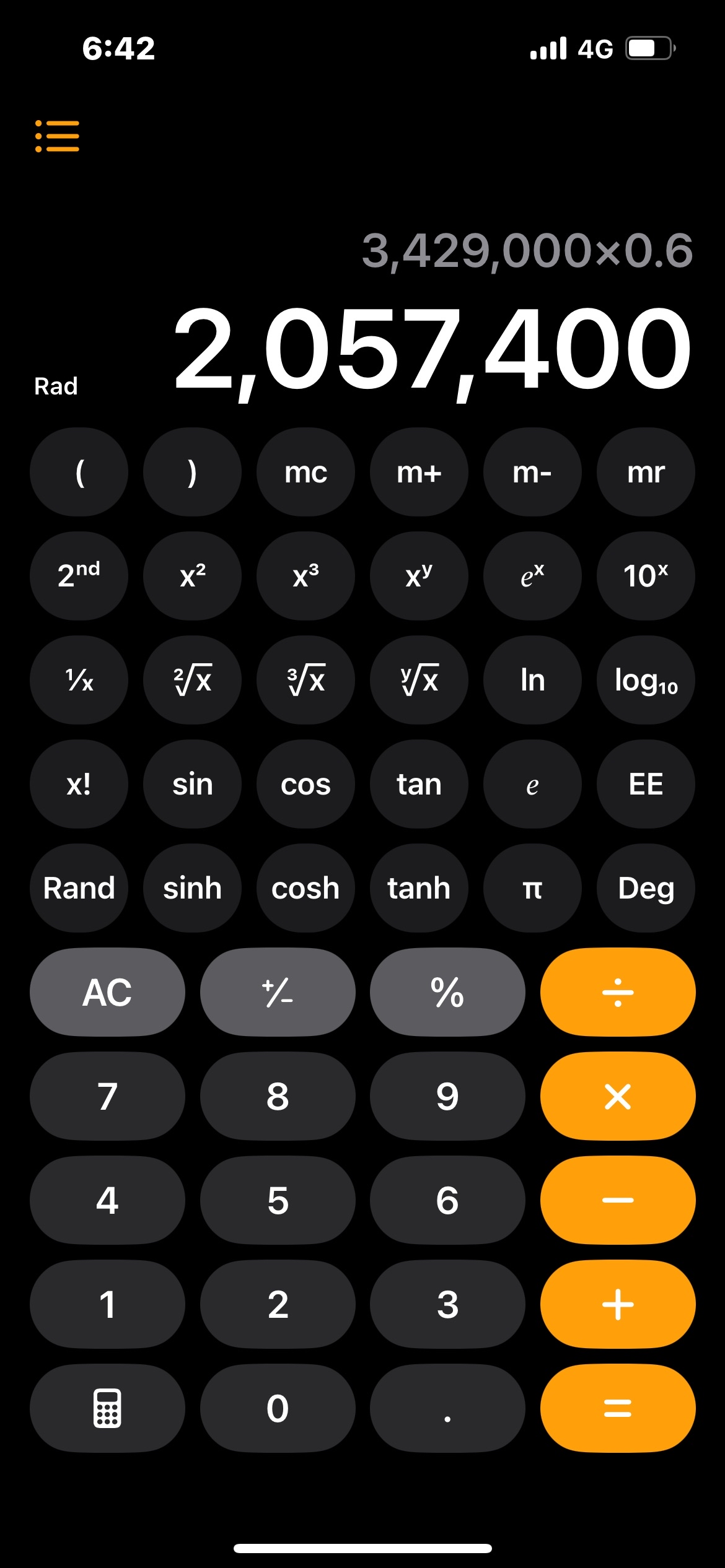Recall memory with the mr key
Image resolution: width=725 pixels, height=1568 pixels.
[646, 472]
